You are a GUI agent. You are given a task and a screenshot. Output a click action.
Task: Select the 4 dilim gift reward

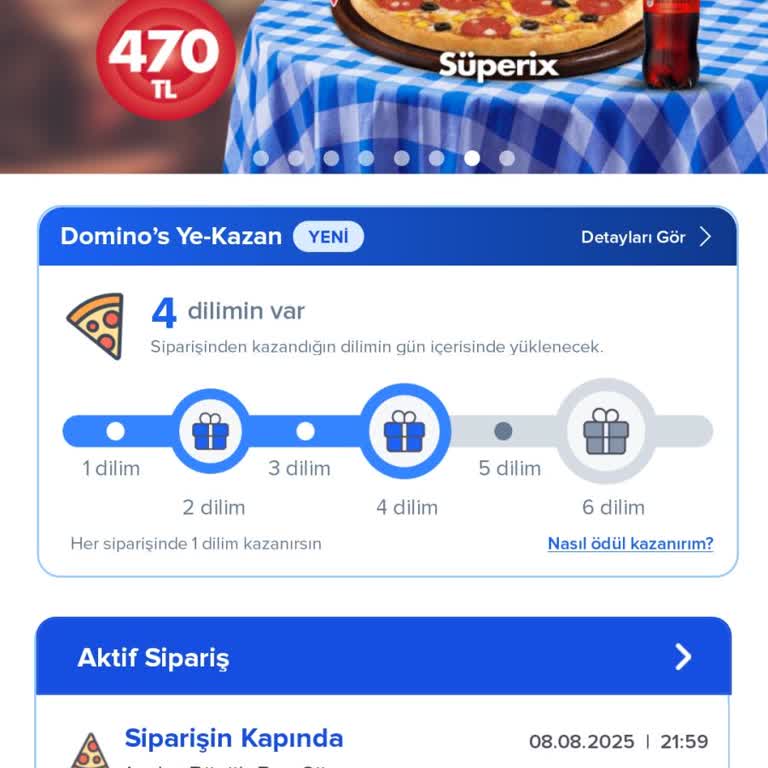coord(404,432)
